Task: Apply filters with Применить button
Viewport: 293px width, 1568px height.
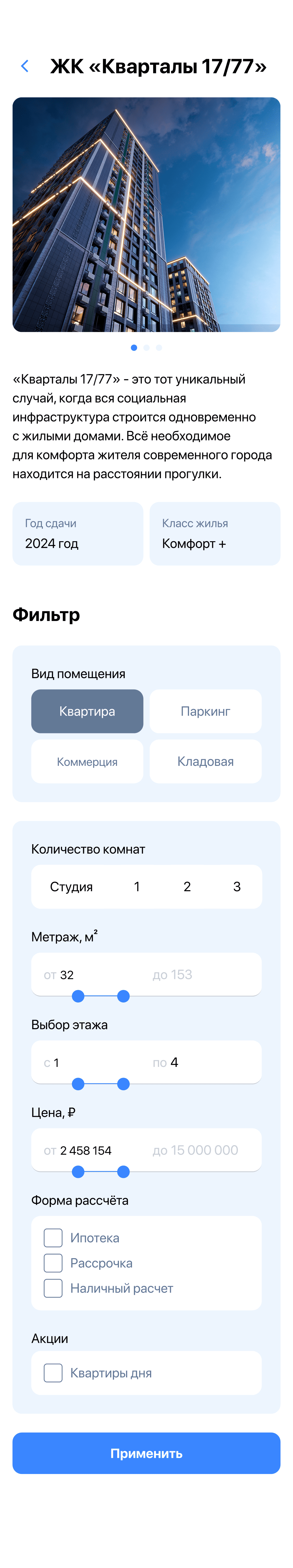Action: point(146,1453)
